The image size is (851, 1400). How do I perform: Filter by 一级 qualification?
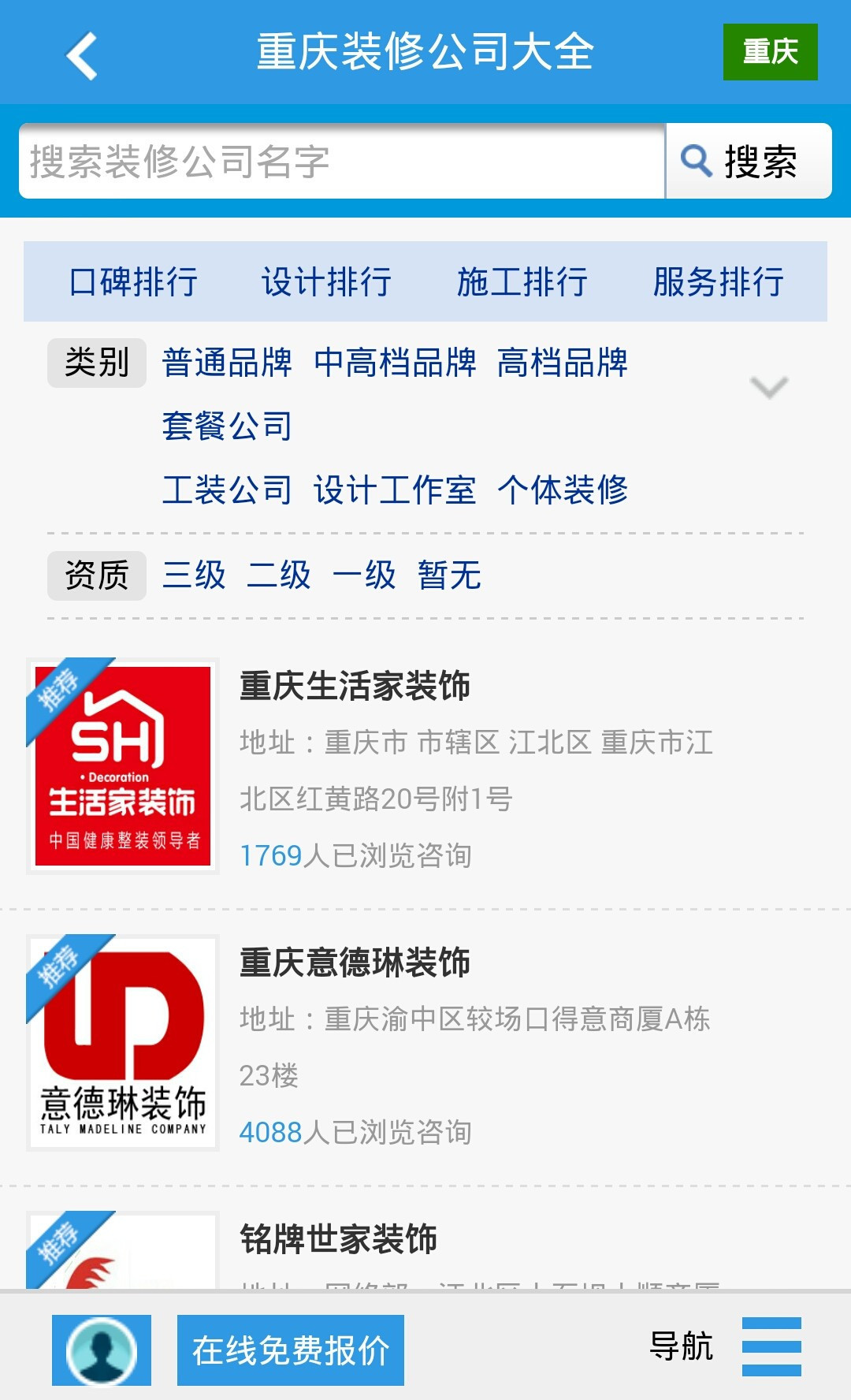[364, 575]
